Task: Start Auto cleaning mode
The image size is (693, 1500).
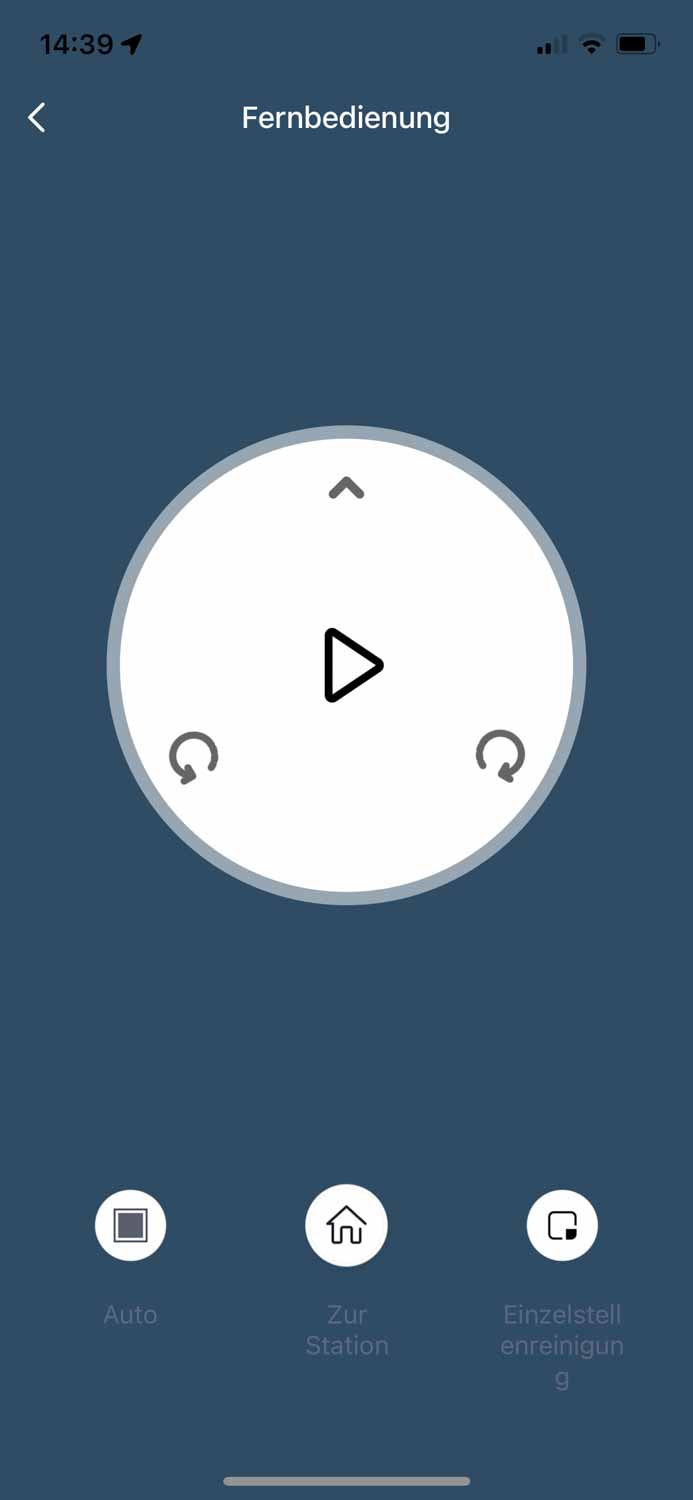Action: coord(130,1225)
